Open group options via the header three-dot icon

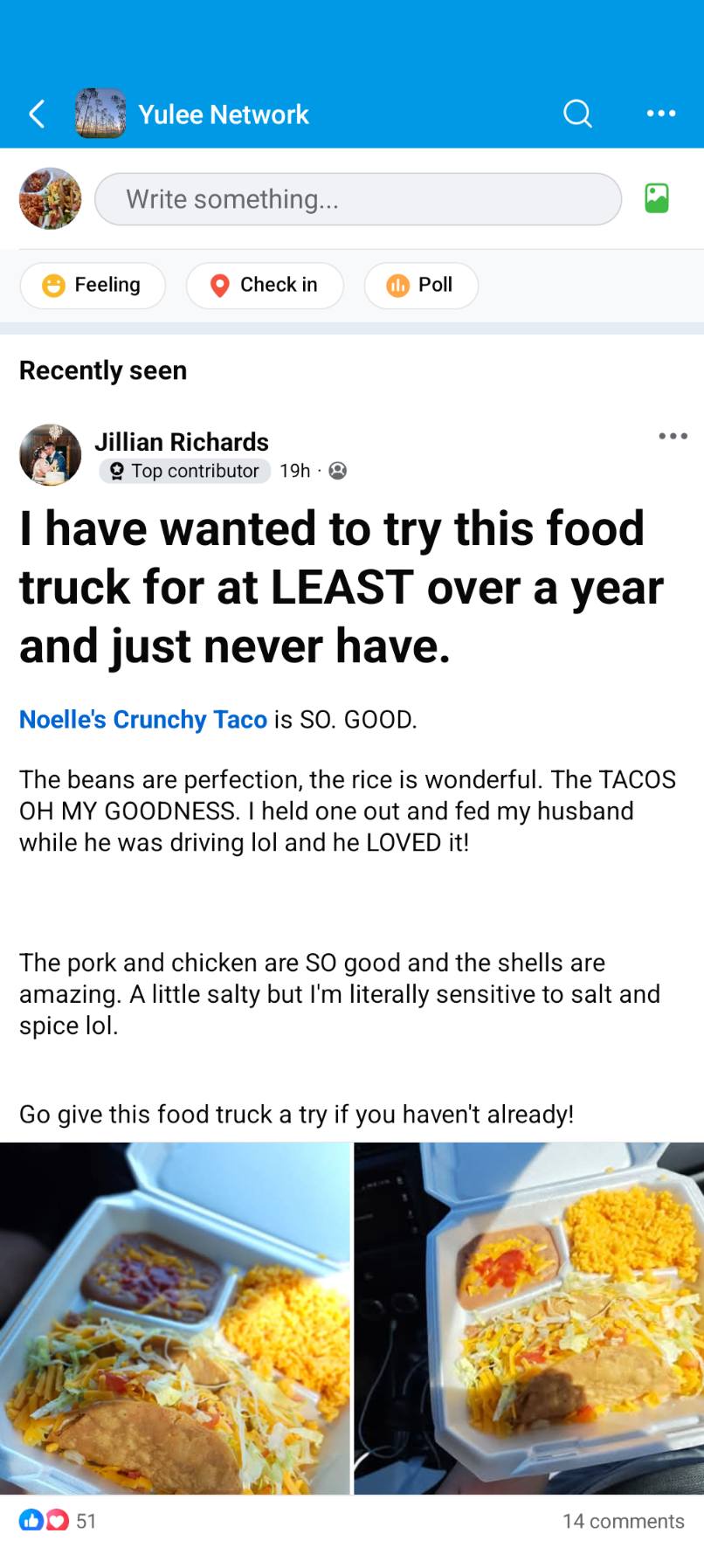(661, 113)
